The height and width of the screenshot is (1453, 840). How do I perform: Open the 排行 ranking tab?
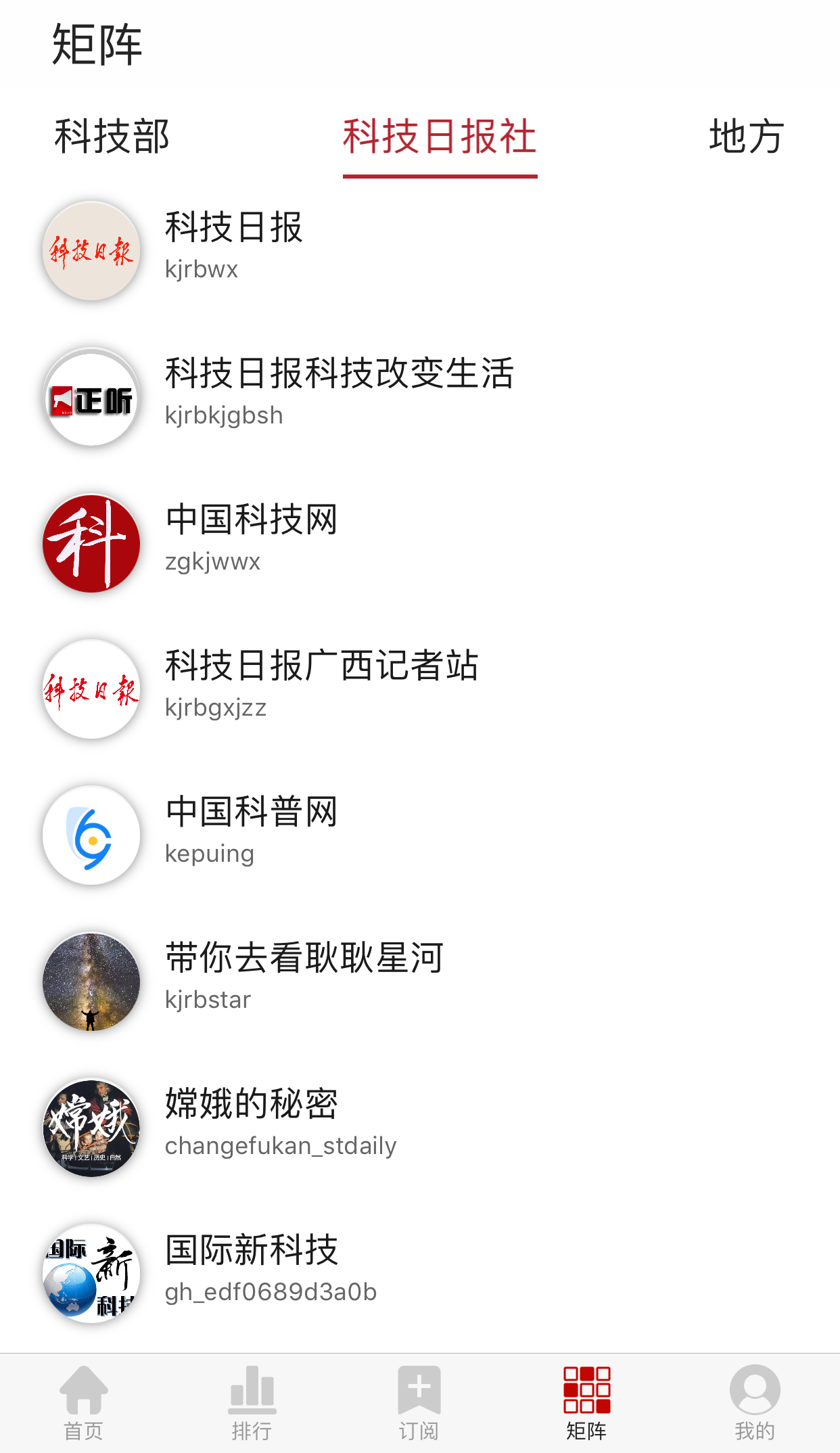point(252,1403)
